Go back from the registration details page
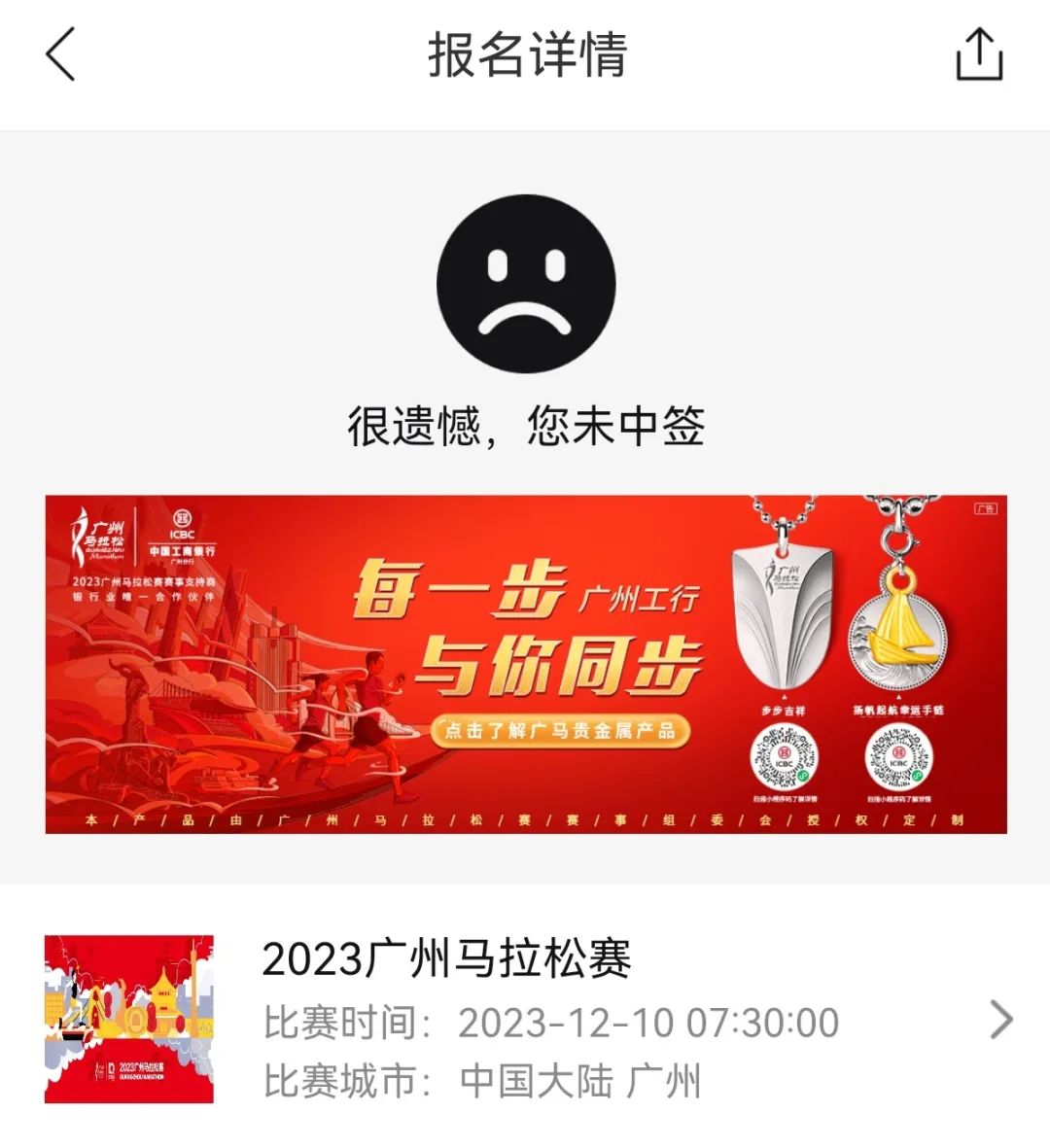Image resolution: width=1050 pixels, height=1148 pixels. [x=60, y=54]
